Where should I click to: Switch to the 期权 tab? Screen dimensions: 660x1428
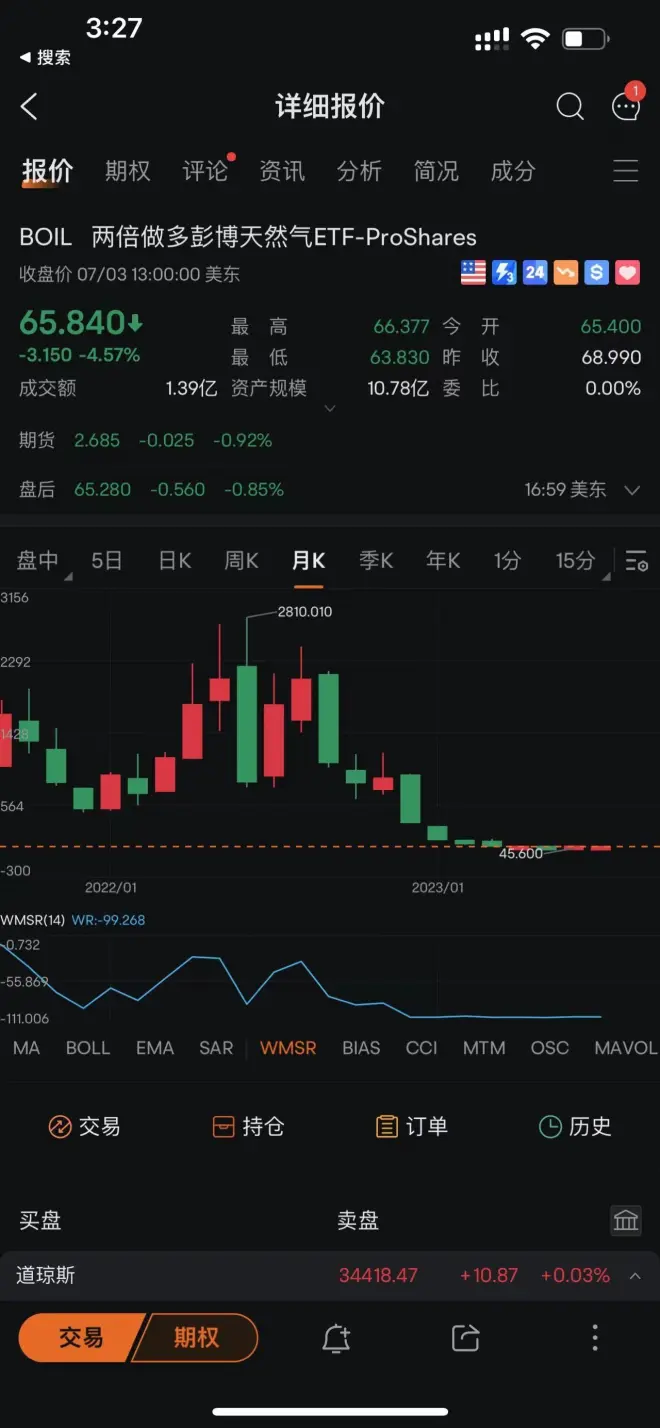[x=128, y=171]
